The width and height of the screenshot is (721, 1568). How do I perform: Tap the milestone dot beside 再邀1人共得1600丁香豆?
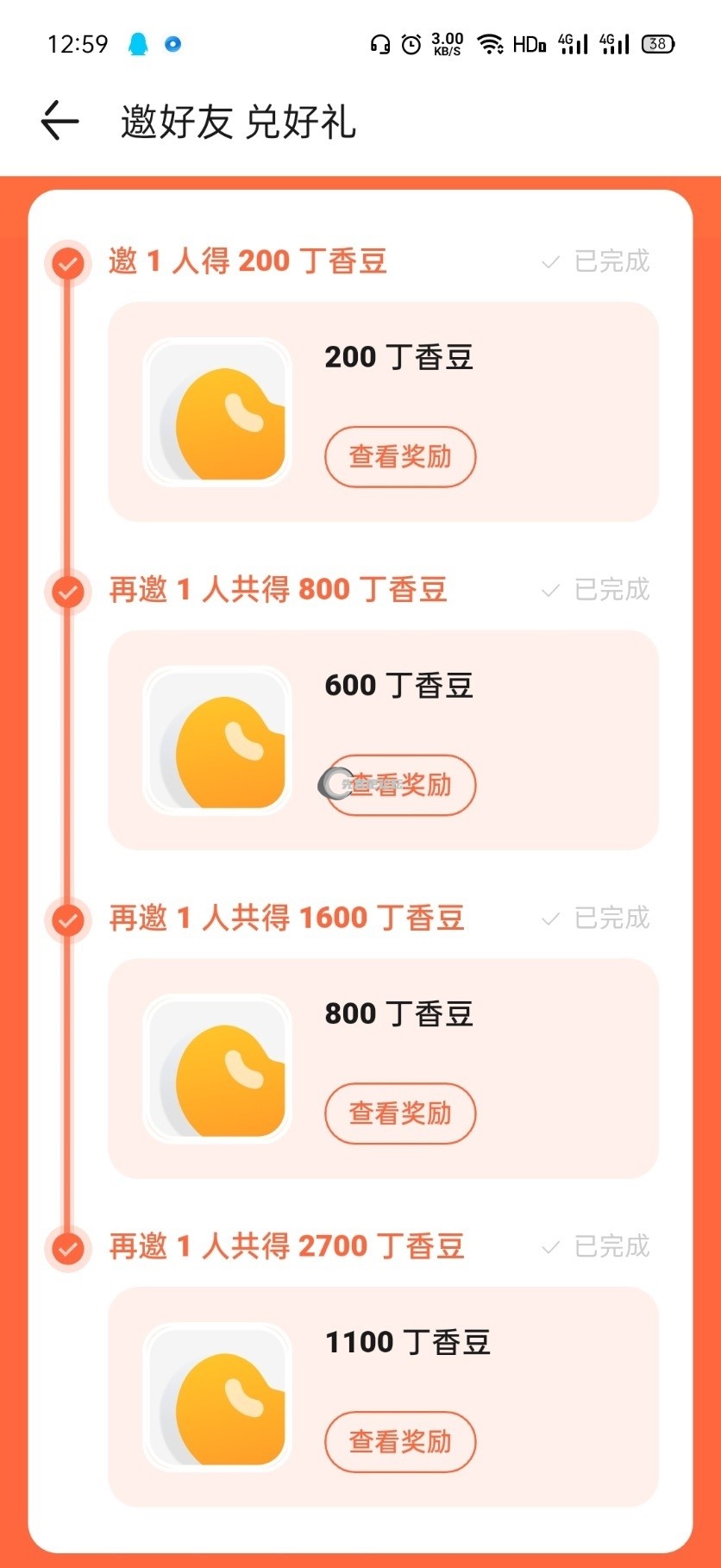coord(67,919)
